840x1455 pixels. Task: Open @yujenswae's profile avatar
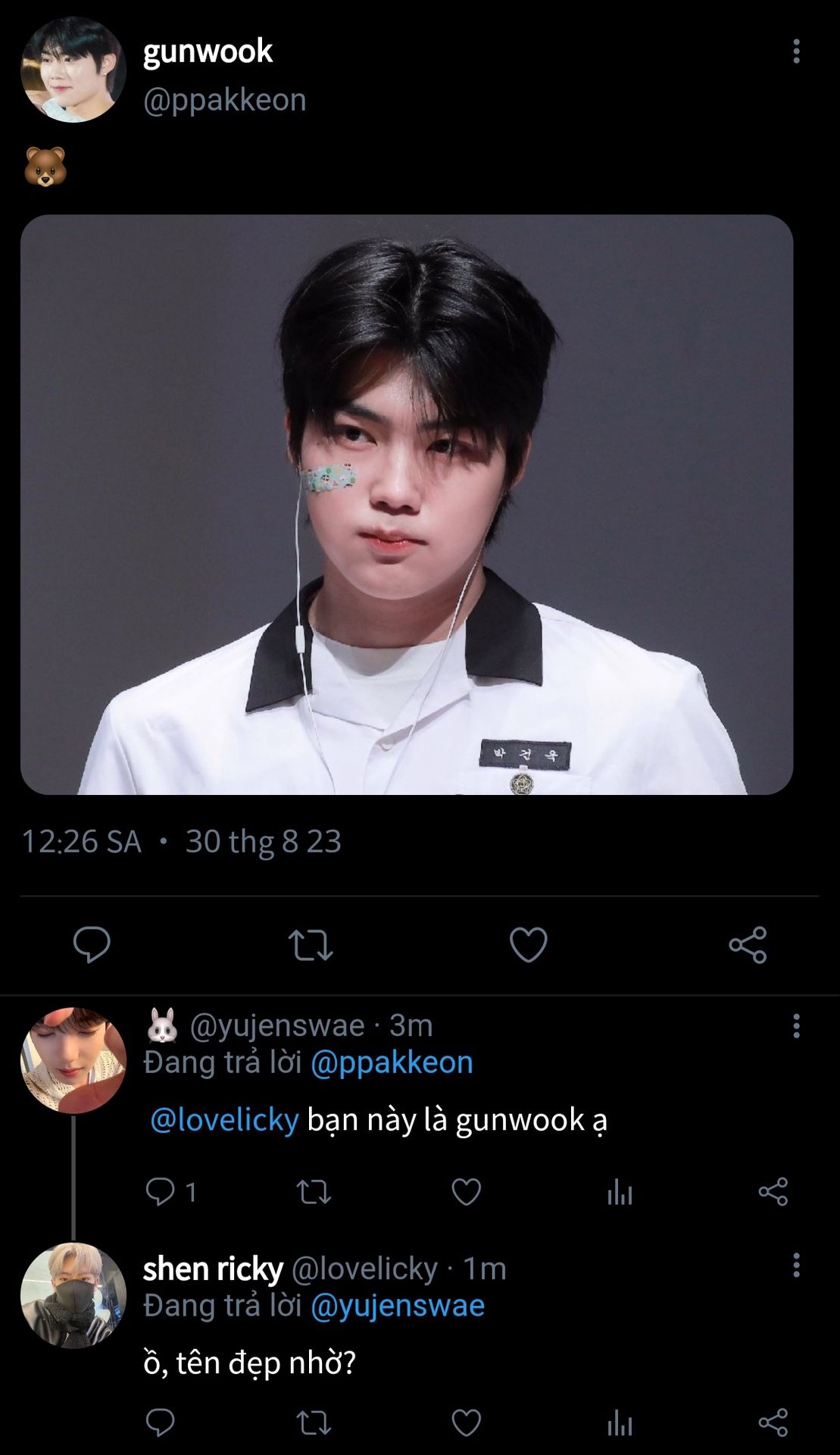(73, 1059)
